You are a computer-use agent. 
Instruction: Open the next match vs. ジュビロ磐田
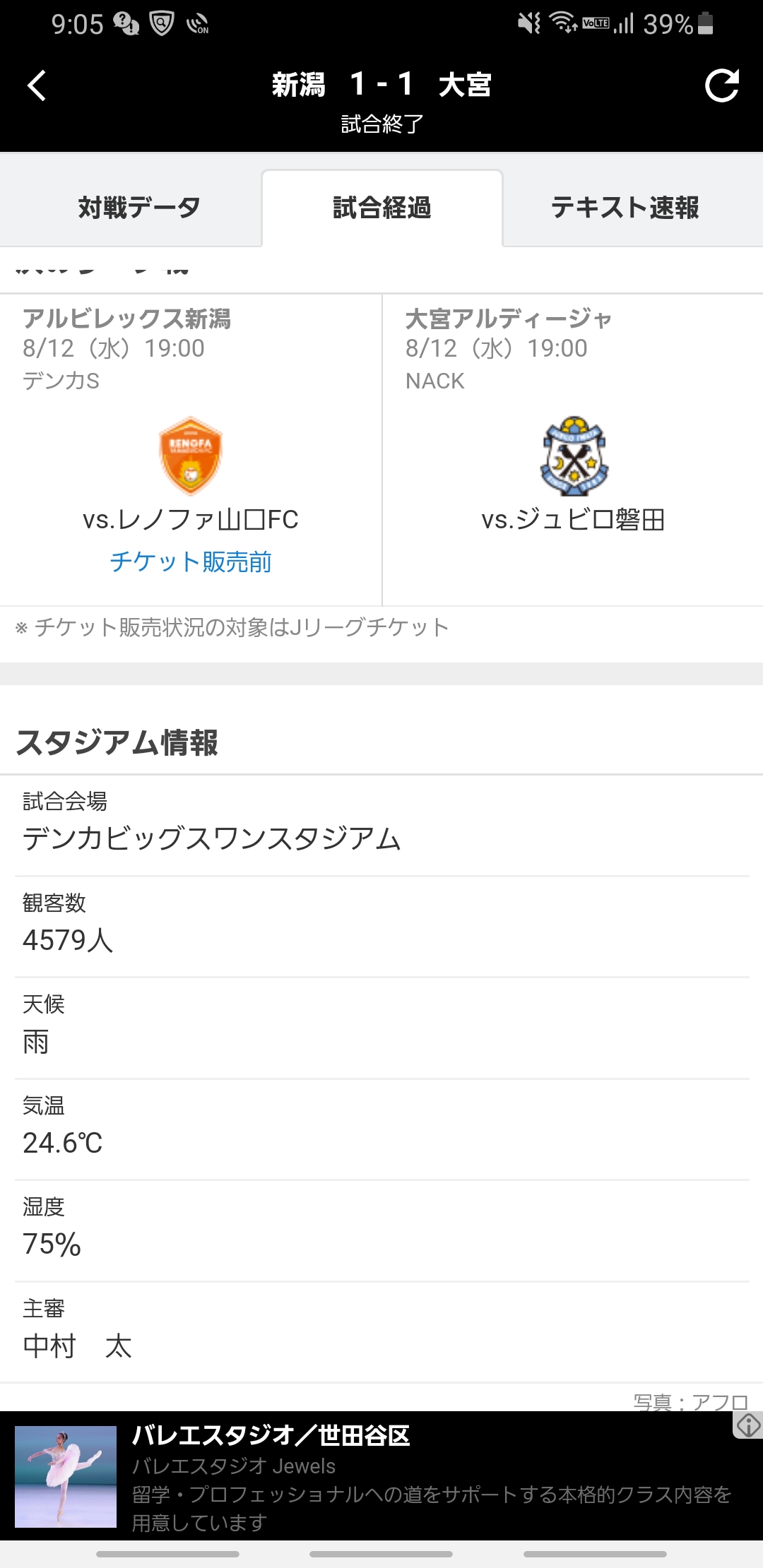tap(573, 450)
